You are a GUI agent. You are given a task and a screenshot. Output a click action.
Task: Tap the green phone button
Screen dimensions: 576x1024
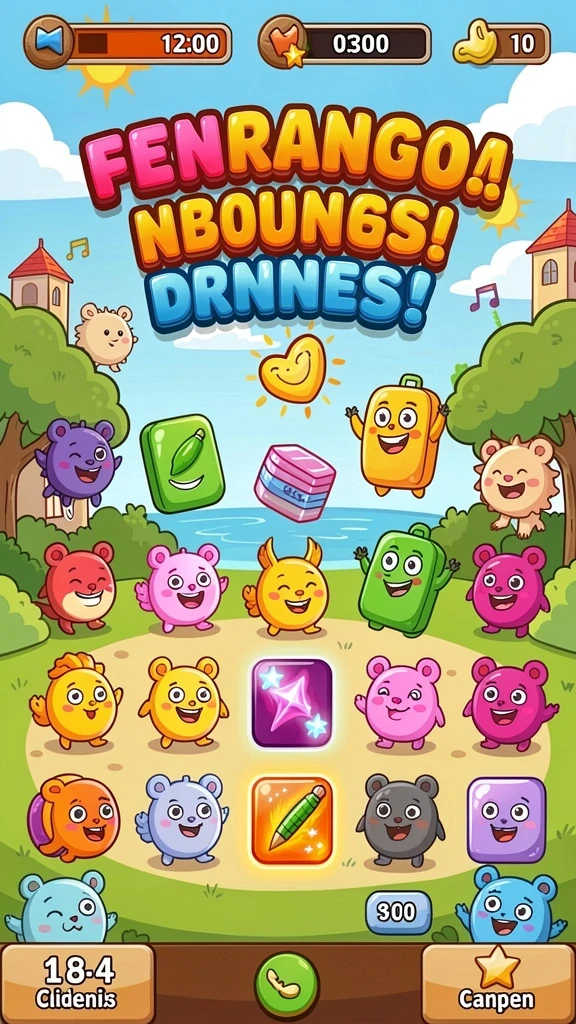[x=287, y=984]
